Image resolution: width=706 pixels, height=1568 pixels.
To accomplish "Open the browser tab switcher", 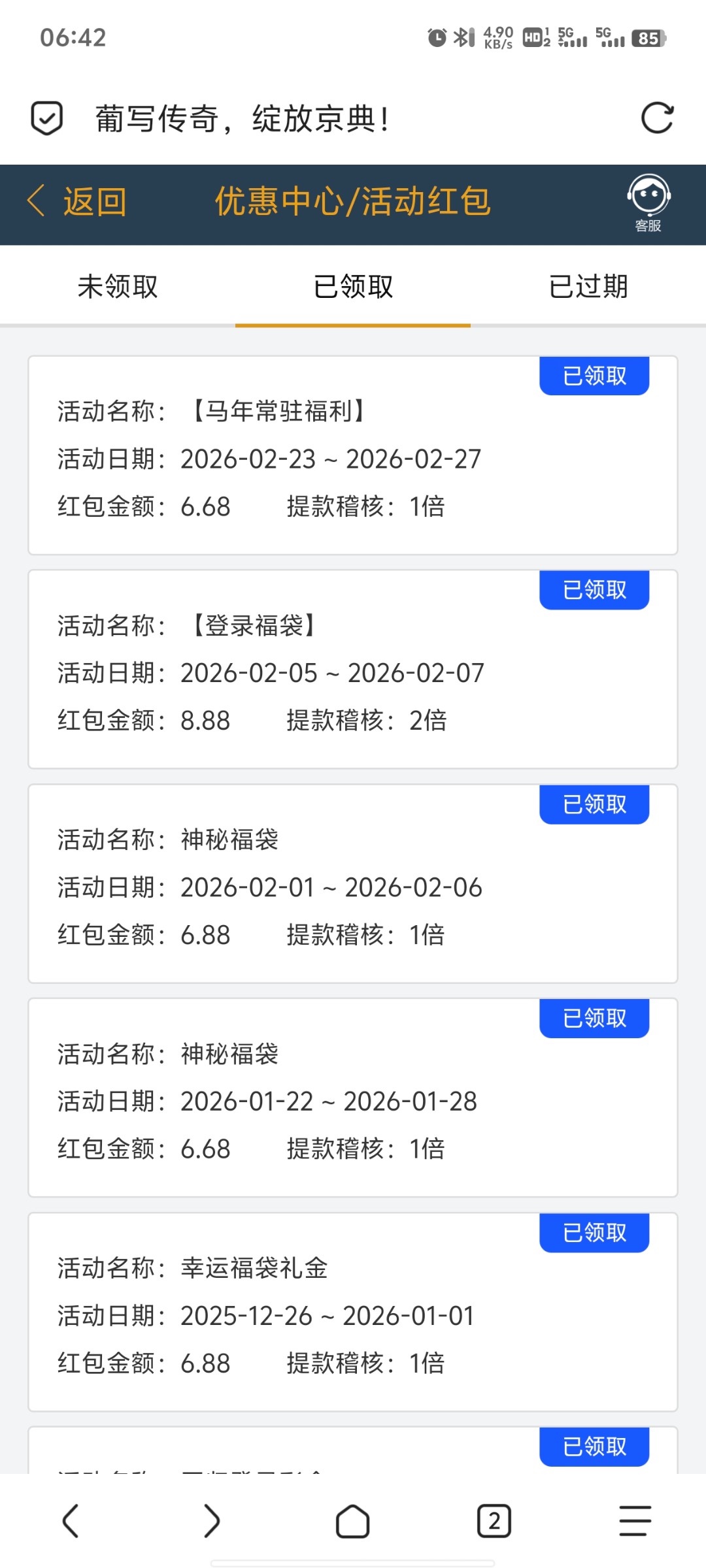I will 494,1521.
